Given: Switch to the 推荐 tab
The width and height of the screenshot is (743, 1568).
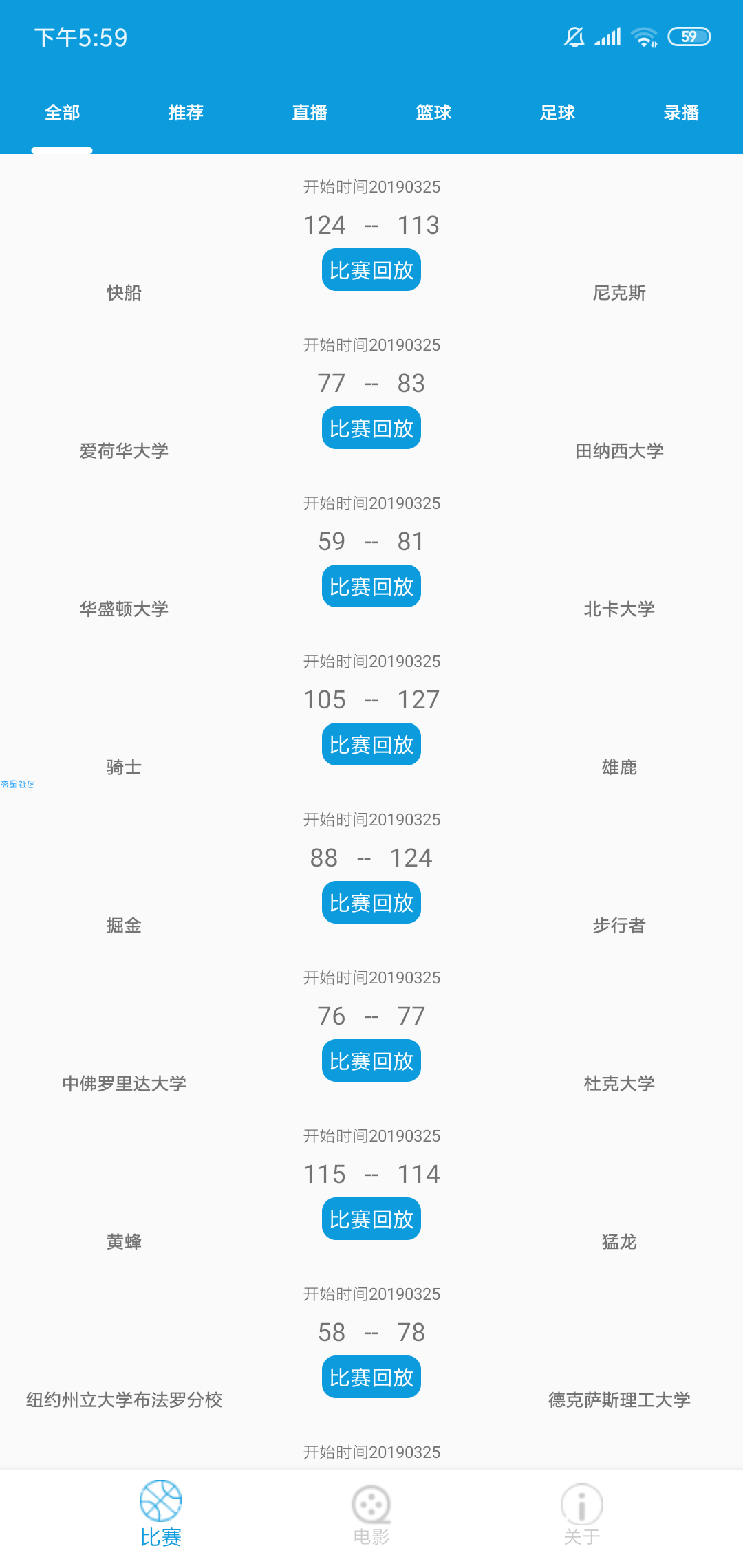Looking at the screenshot, I should click(186, 113).
